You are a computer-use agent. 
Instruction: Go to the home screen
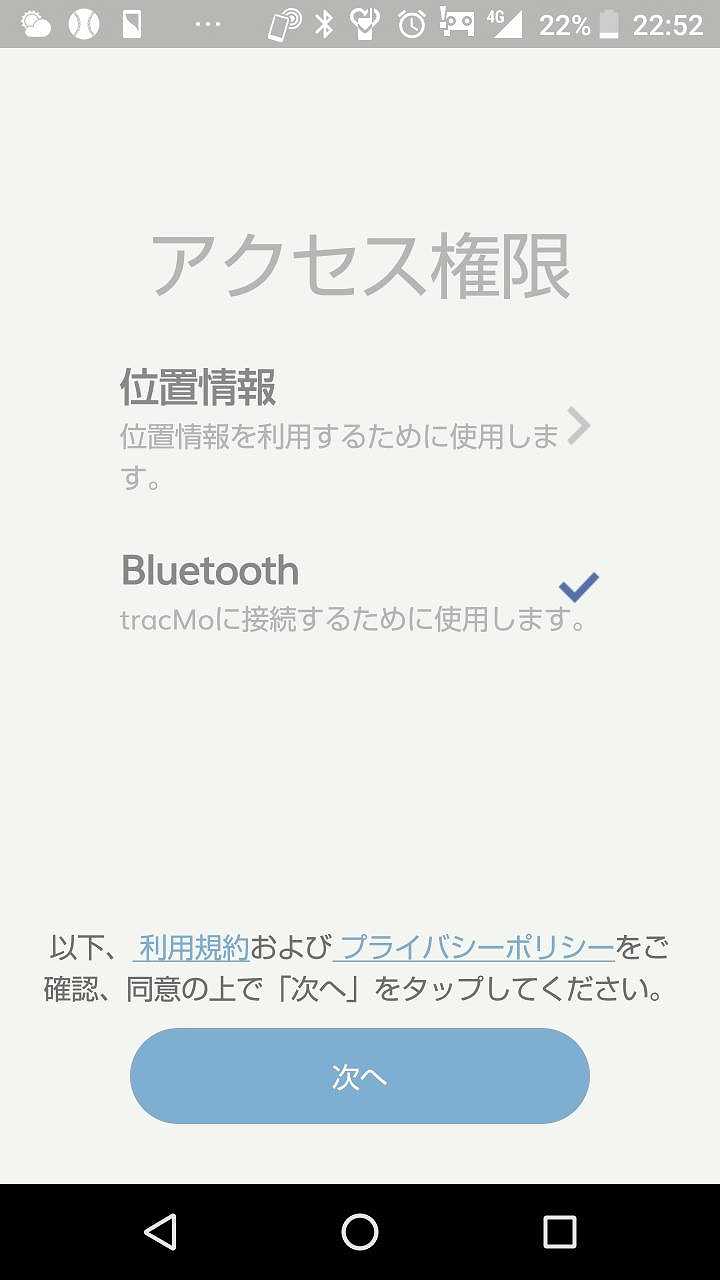(x=360, y=1232)
